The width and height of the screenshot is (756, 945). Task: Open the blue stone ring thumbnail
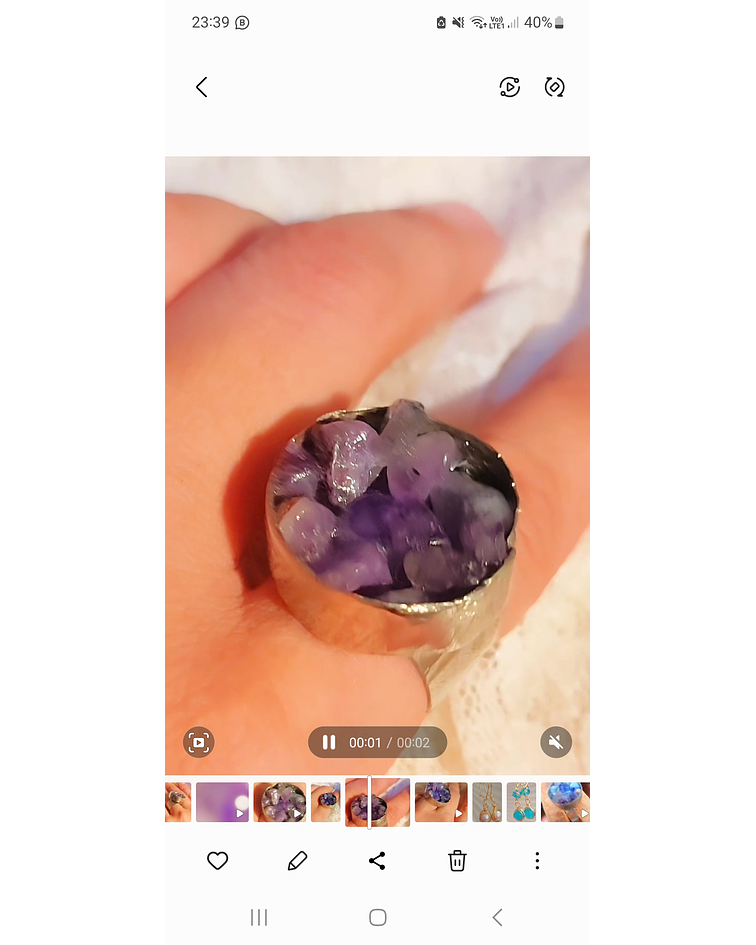(565, 802)
